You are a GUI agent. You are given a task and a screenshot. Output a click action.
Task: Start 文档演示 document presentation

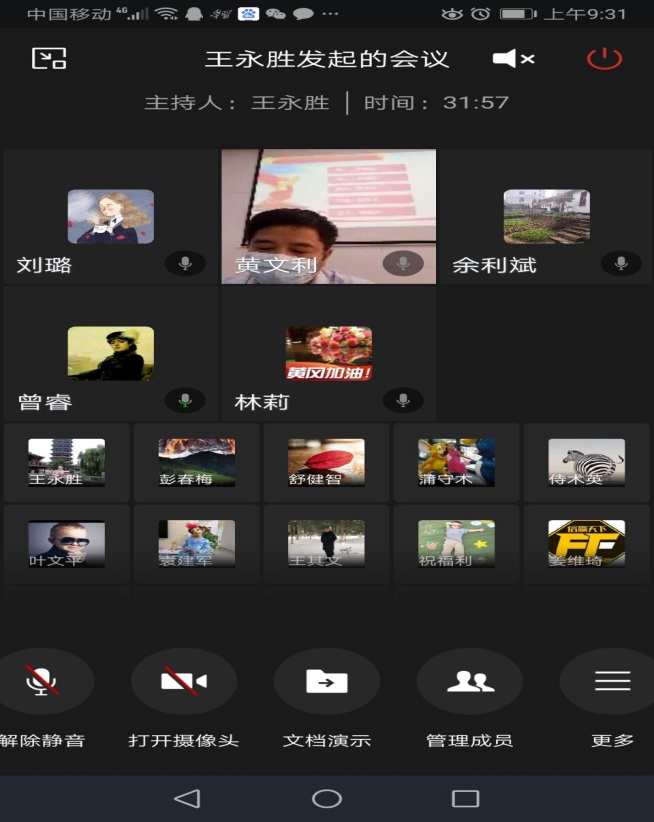tap(326, 682)
